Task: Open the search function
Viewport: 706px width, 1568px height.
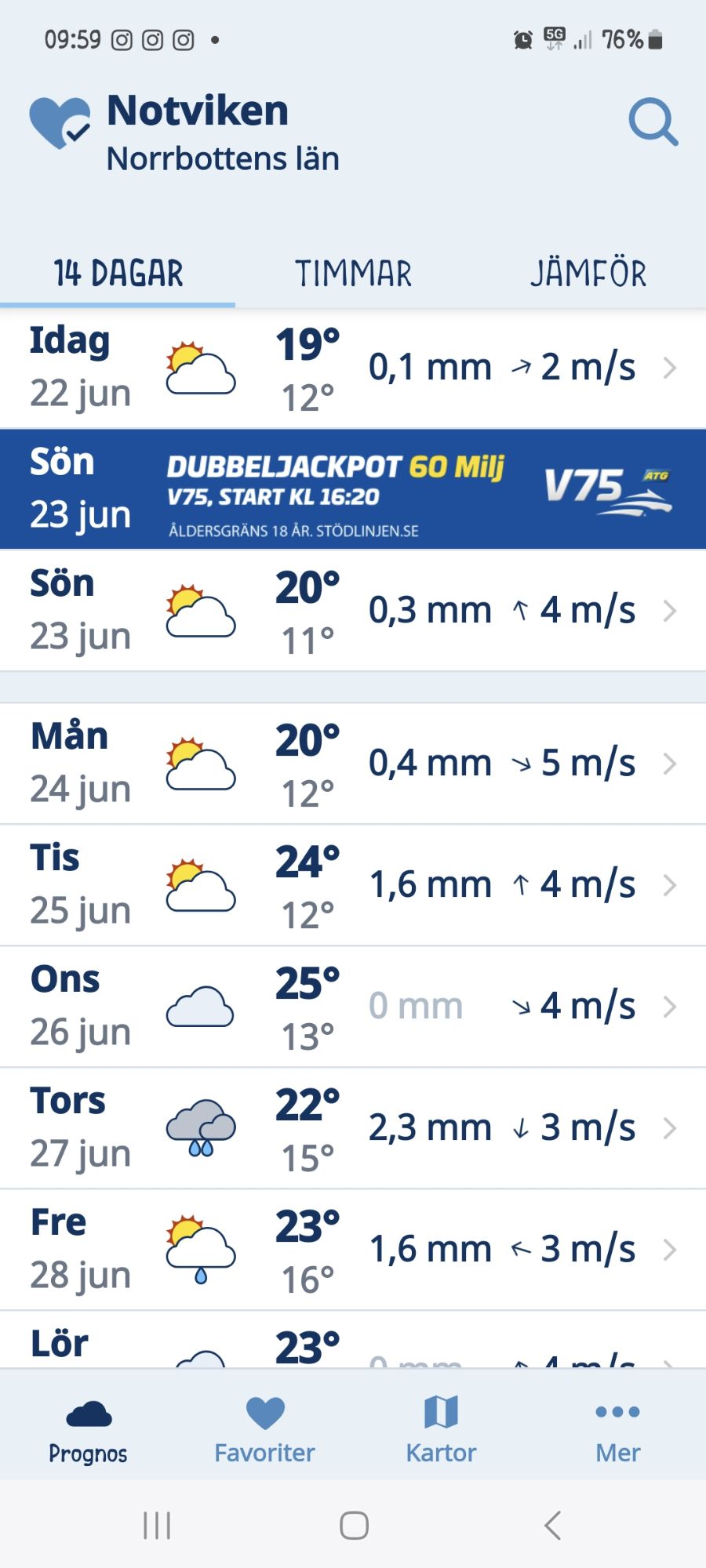Action: pyautogui.click(x=653, y=123)
